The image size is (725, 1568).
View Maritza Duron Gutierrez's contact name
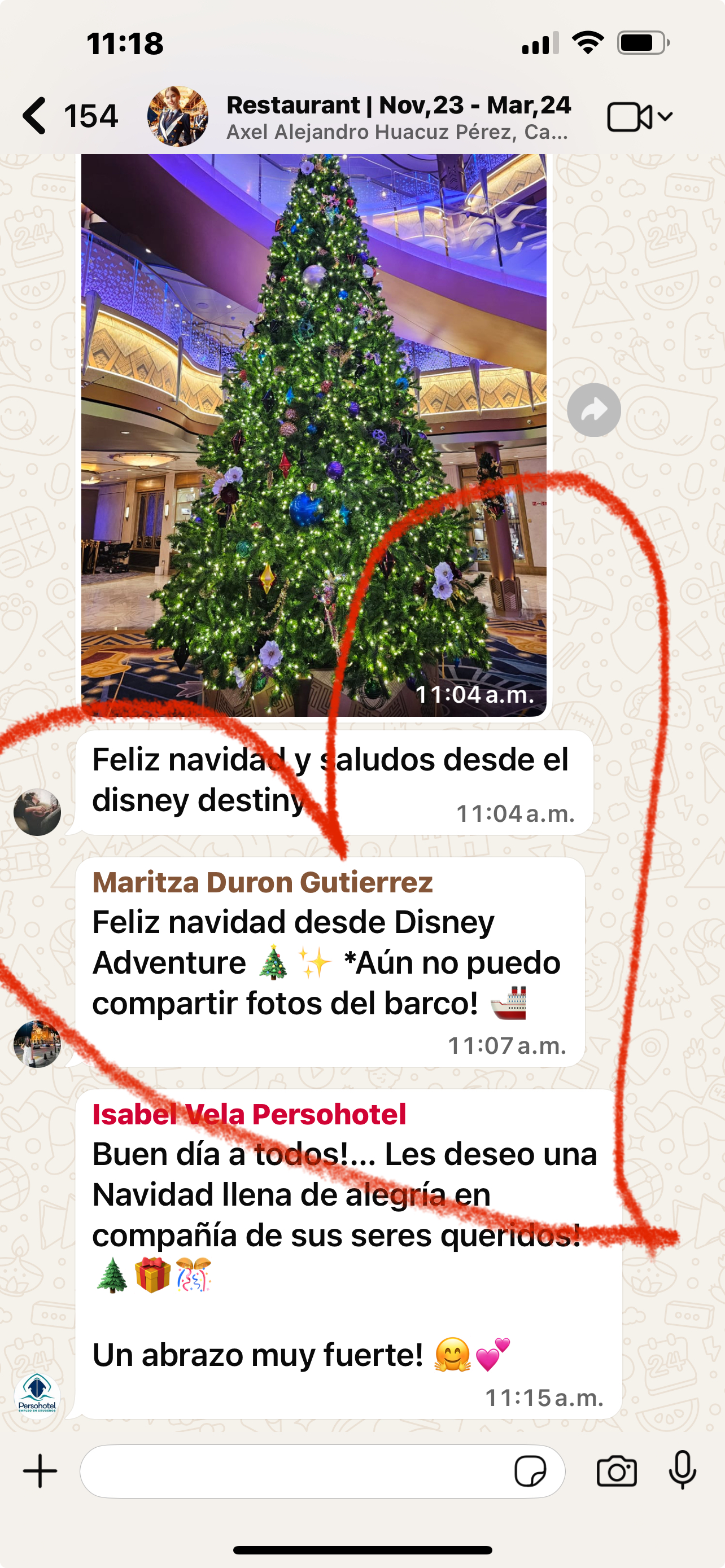(263, 882)
